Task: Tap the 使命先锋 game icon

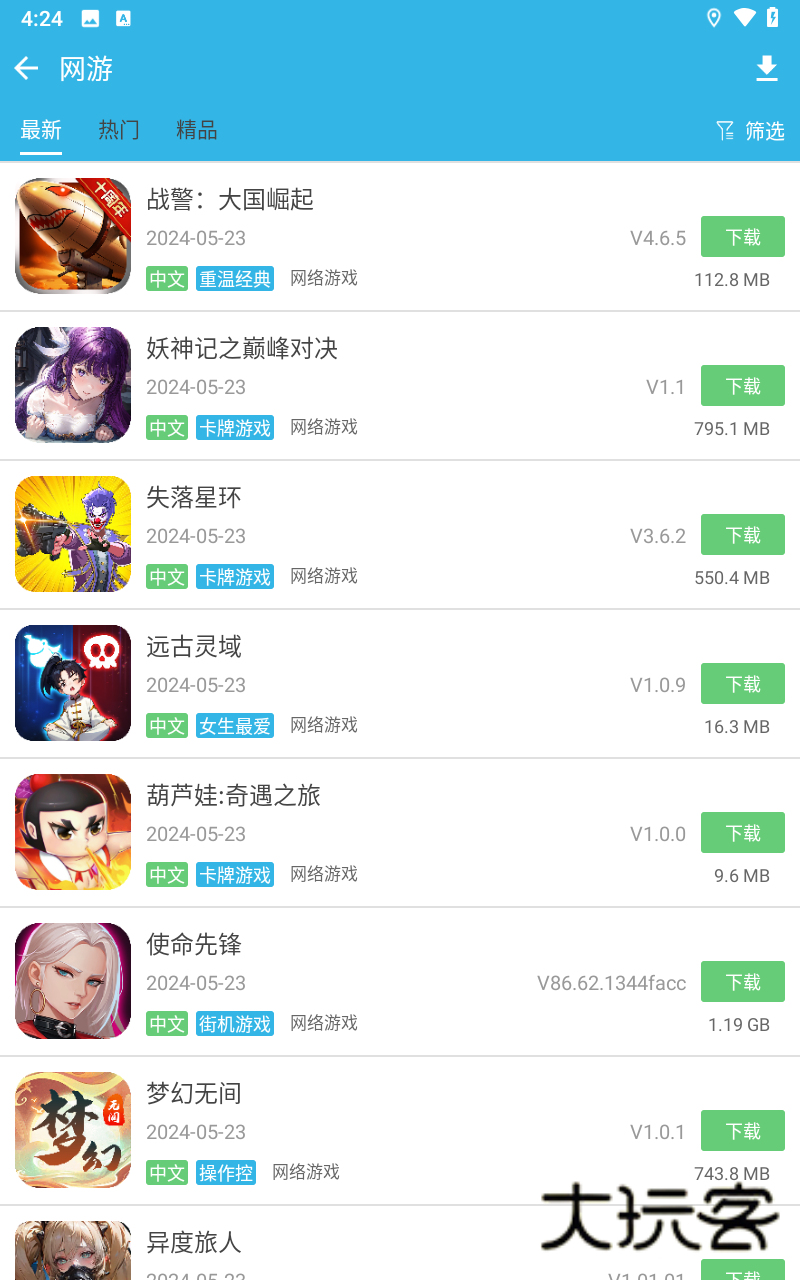Action: pos(72,981)
